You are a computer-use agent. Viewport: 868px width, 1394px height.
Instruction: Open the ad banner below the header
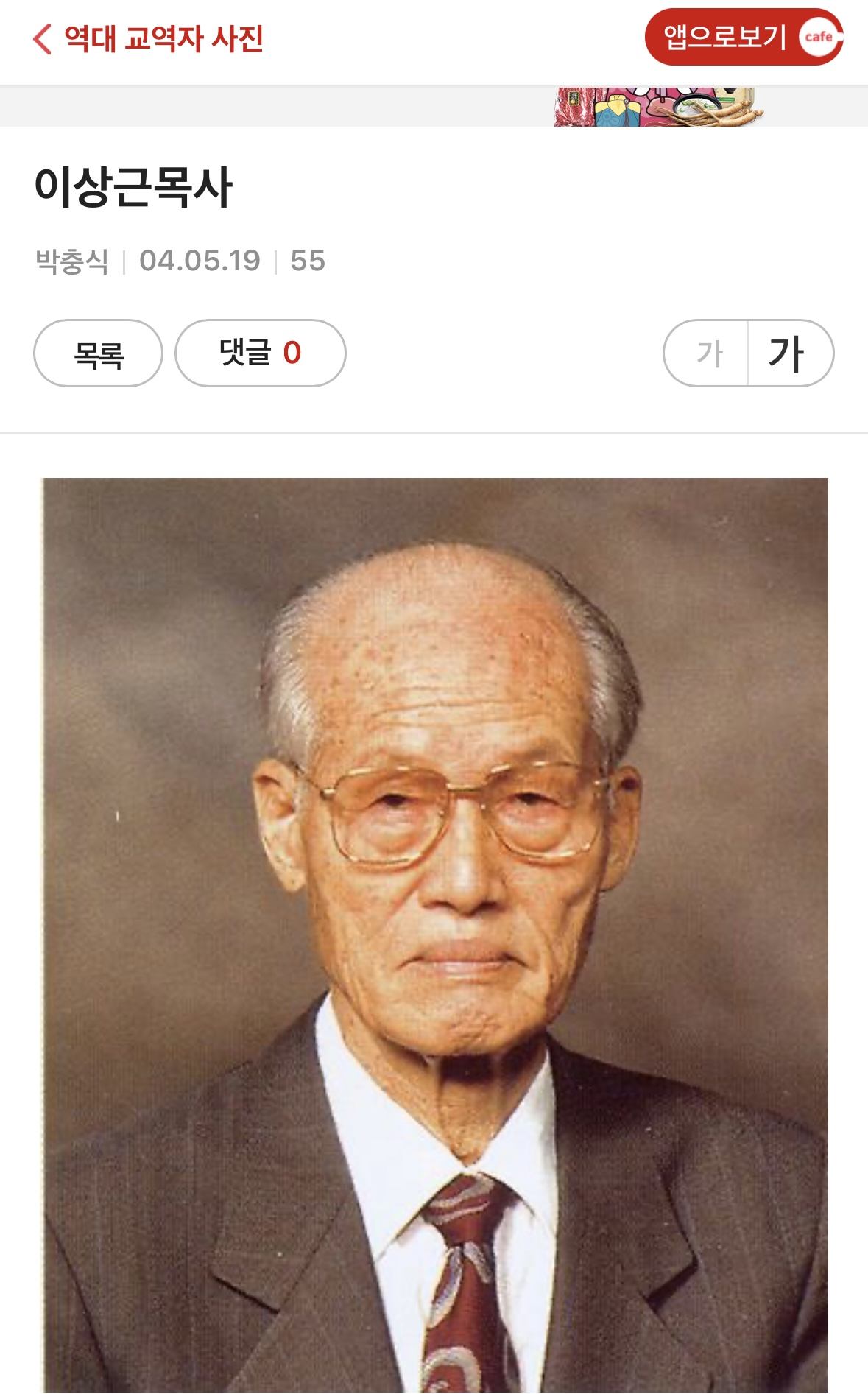[x=659, y=108]
